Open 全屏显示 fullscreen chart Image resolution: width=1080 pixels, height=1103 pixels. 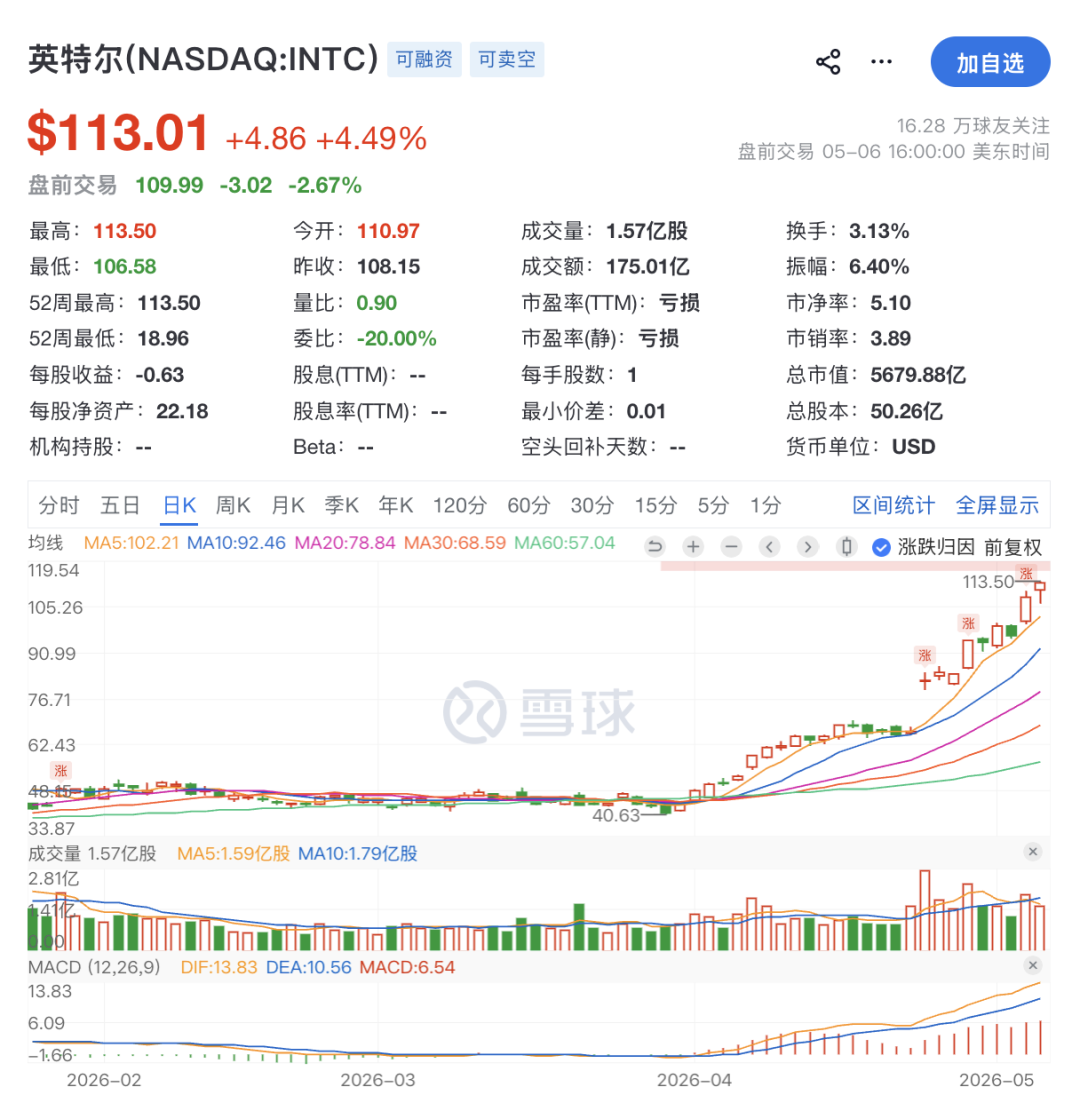[997, 505]
